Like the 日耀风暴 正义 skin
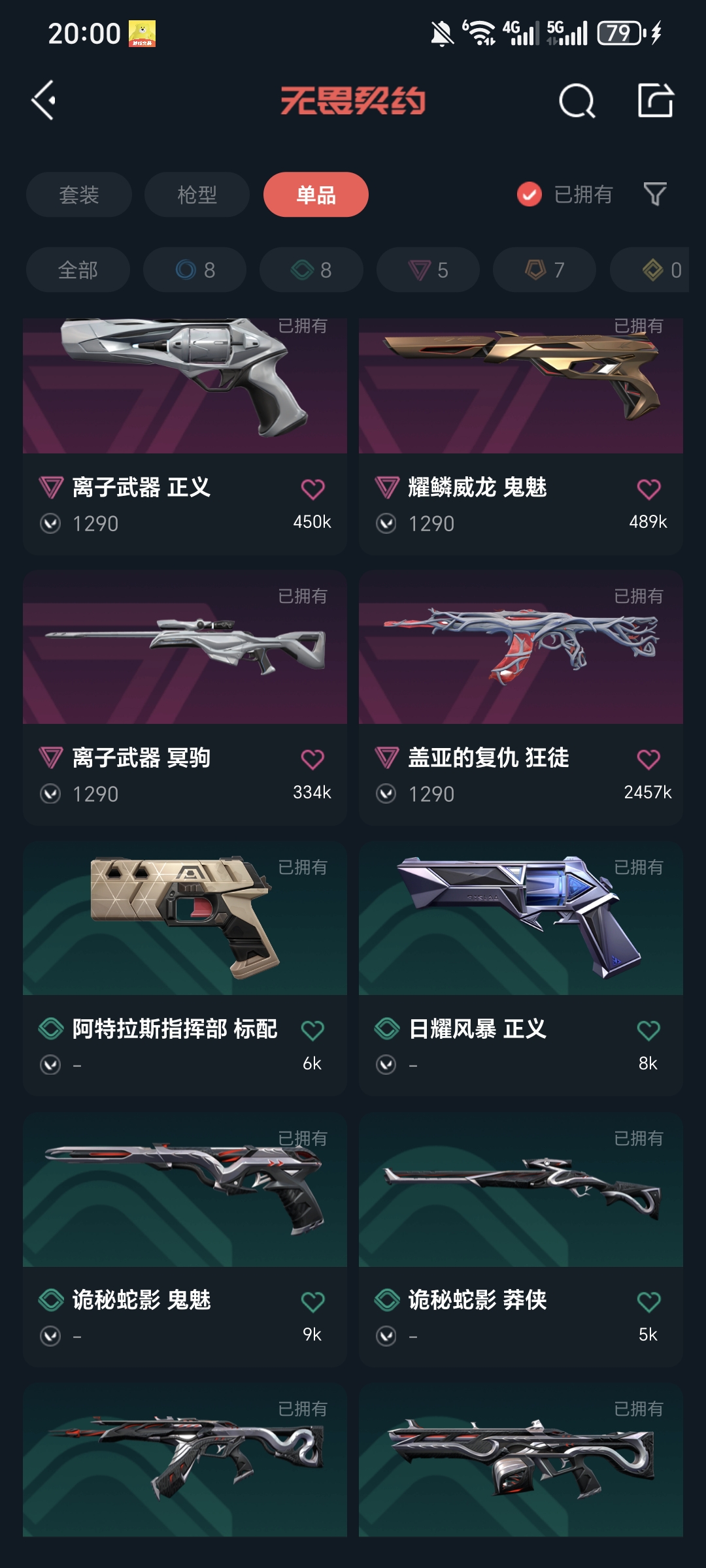Image resolution: width=706 pixels, height=1568 pixels. click(x=648, y=1030)
